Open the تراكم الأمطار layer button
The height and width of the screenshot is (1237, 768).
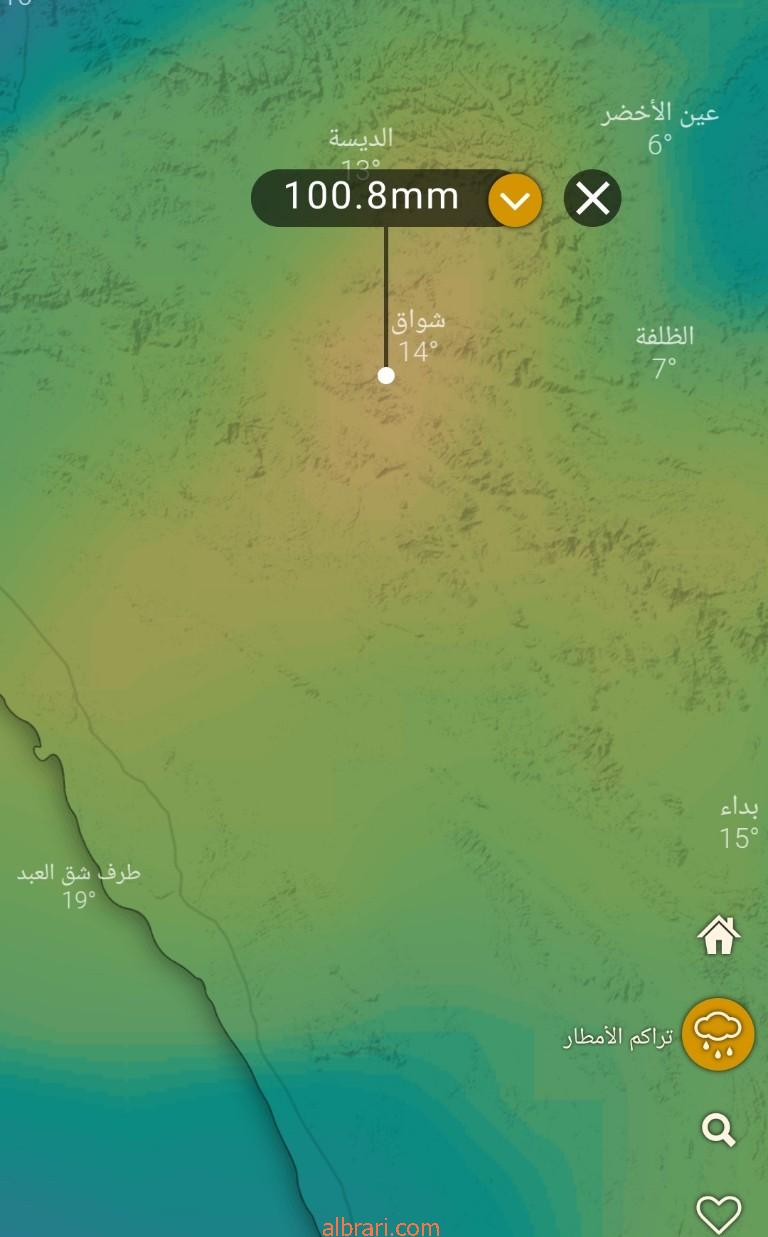[x=718, y=1035]
